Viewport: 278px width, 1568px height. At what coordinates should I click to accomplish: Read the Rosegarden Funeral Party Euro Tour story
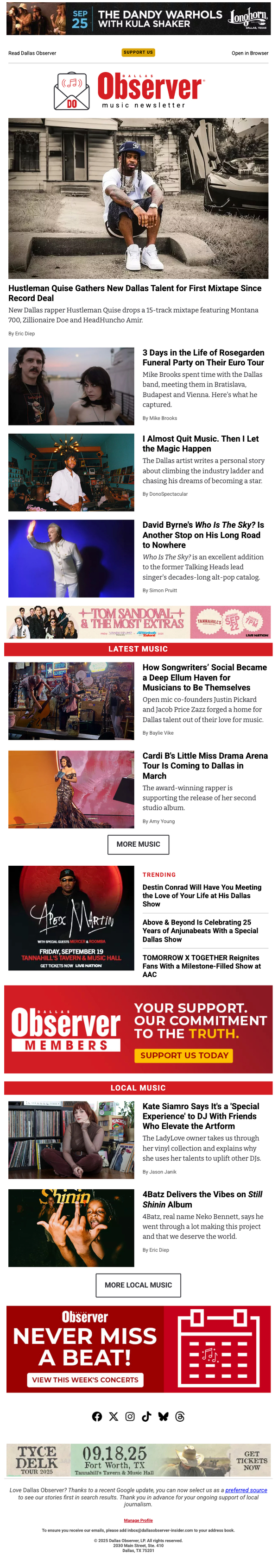[203, 357]
